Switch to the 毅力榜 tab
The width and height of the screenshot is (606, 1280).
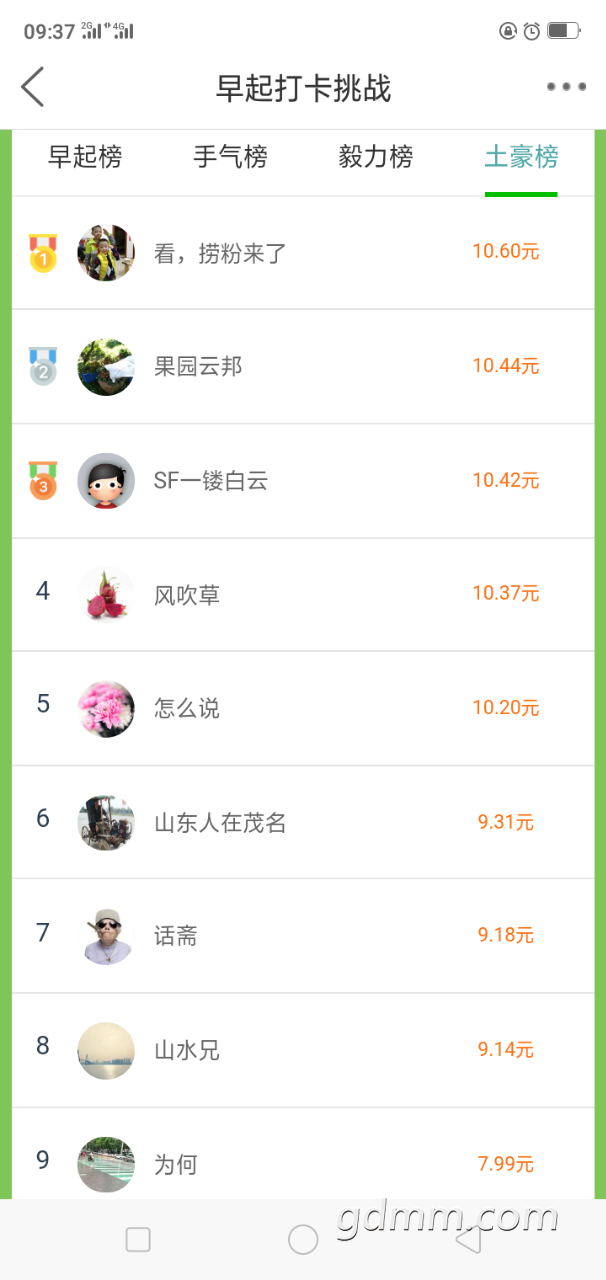(376, 157)
